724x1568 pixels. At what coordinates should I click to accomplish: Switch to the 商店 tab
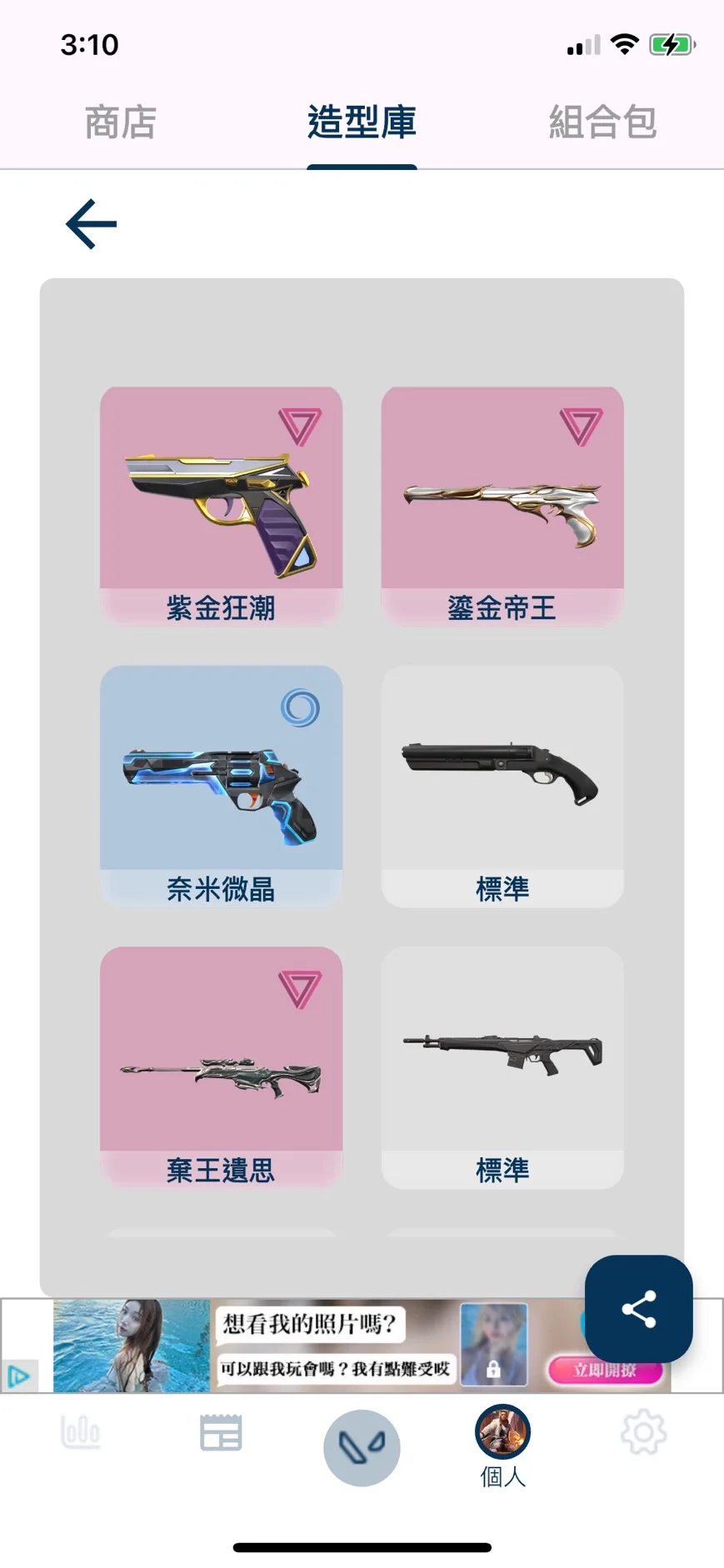click(121, 122)
